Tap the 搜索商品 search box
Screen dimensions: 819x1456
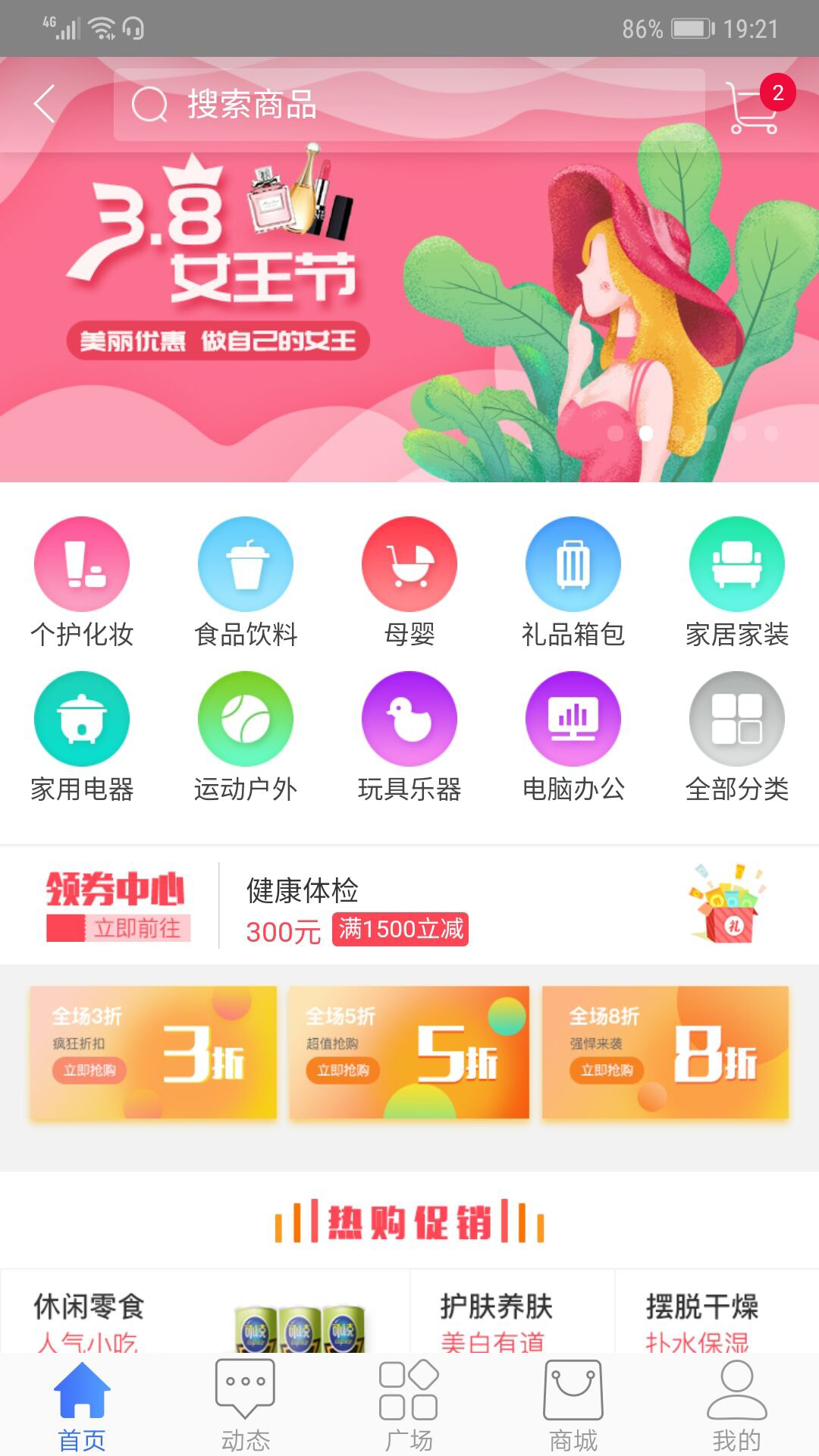click(409, 104)
